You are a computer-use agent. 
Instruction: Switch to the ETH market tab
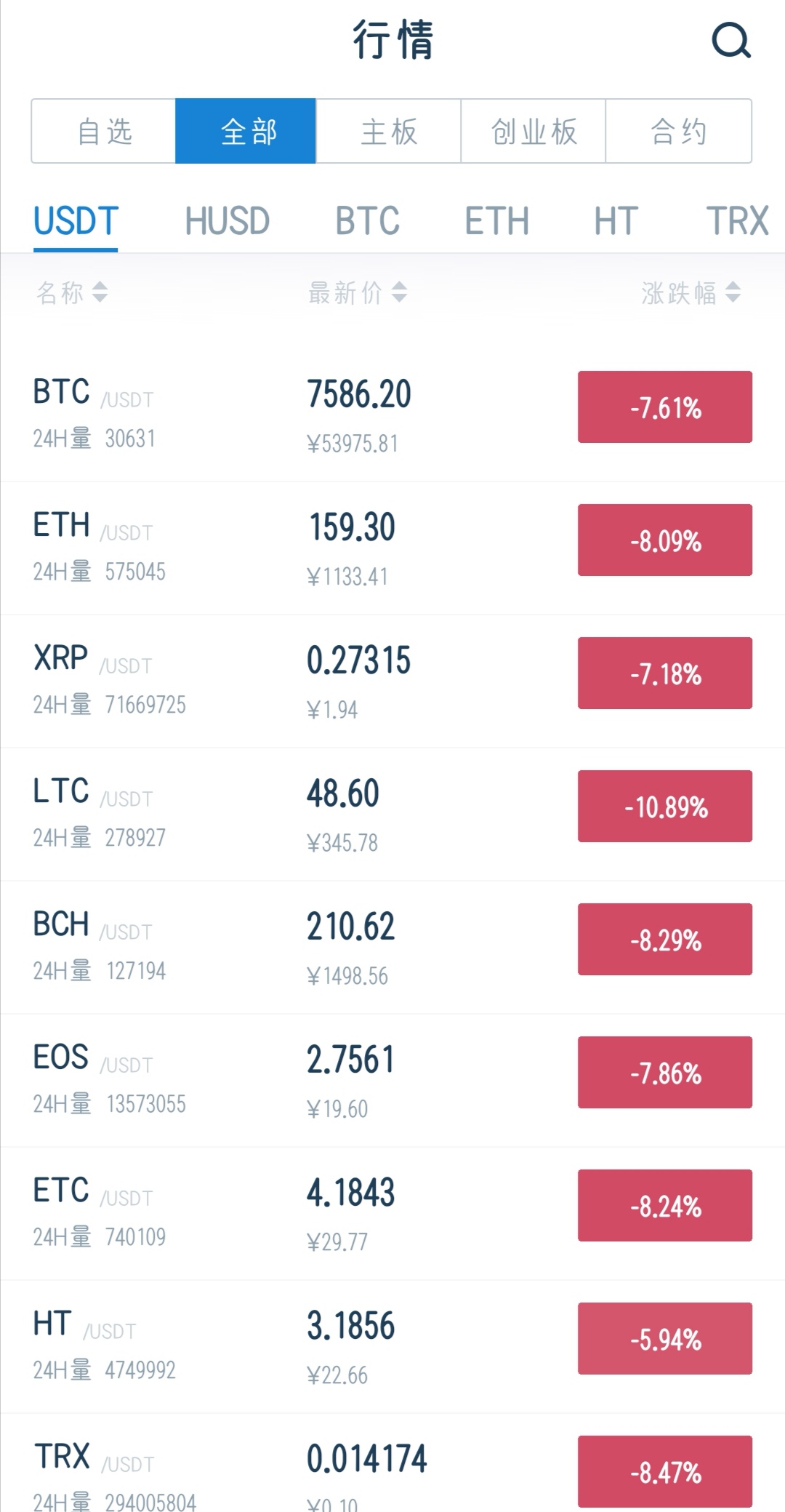496,221
